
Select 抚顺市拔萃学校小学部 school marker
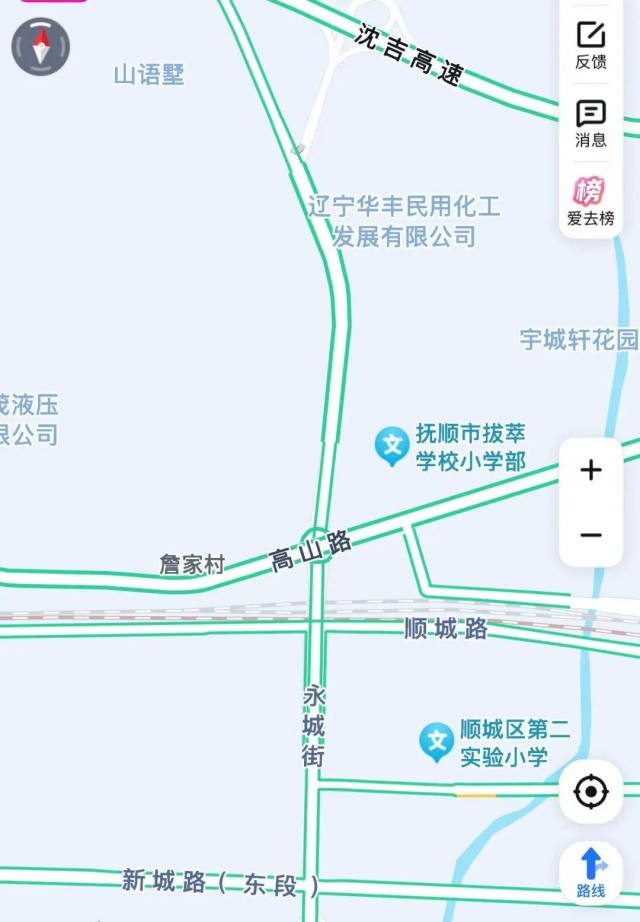[393, 444]
